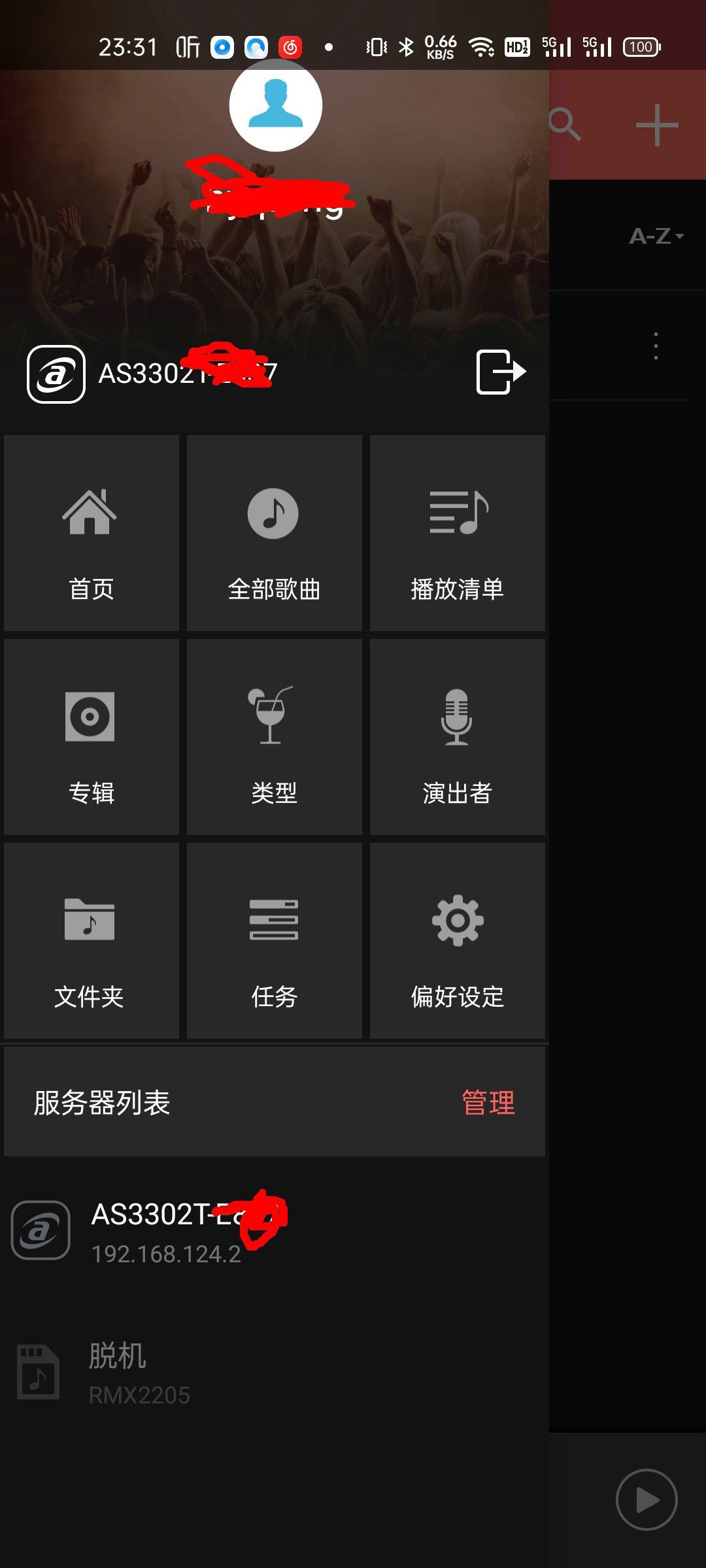Open 首页 home tile

coord(92,533)
